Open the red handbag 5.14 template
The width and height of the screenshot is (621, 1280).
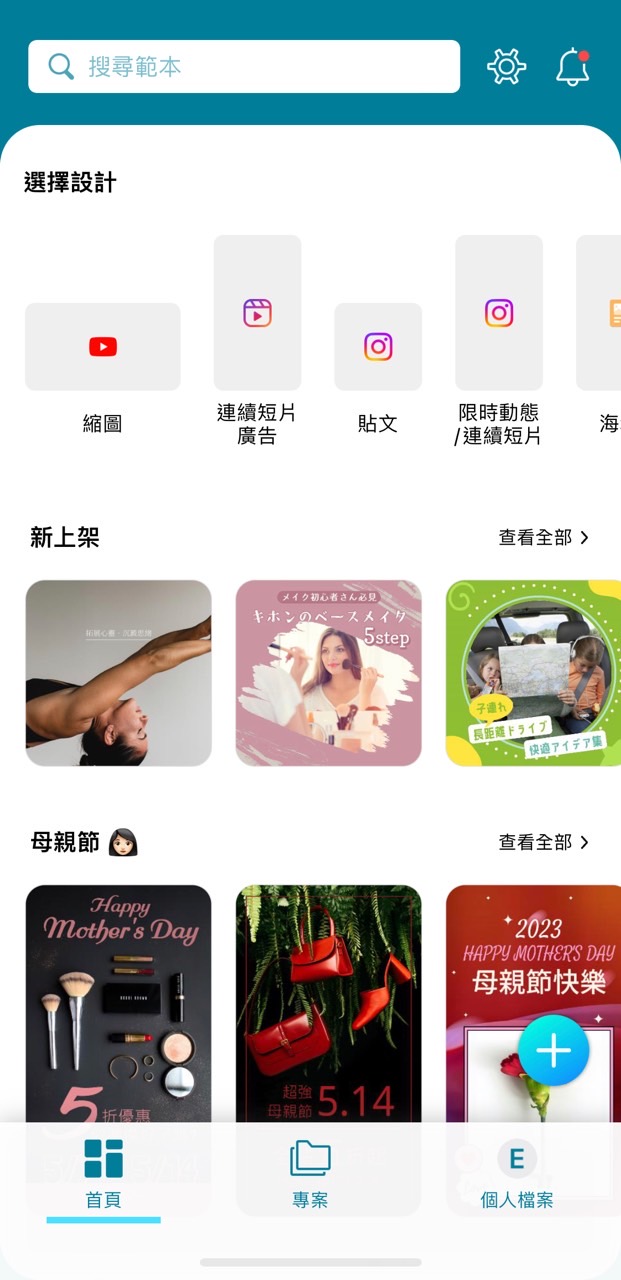328,1000
